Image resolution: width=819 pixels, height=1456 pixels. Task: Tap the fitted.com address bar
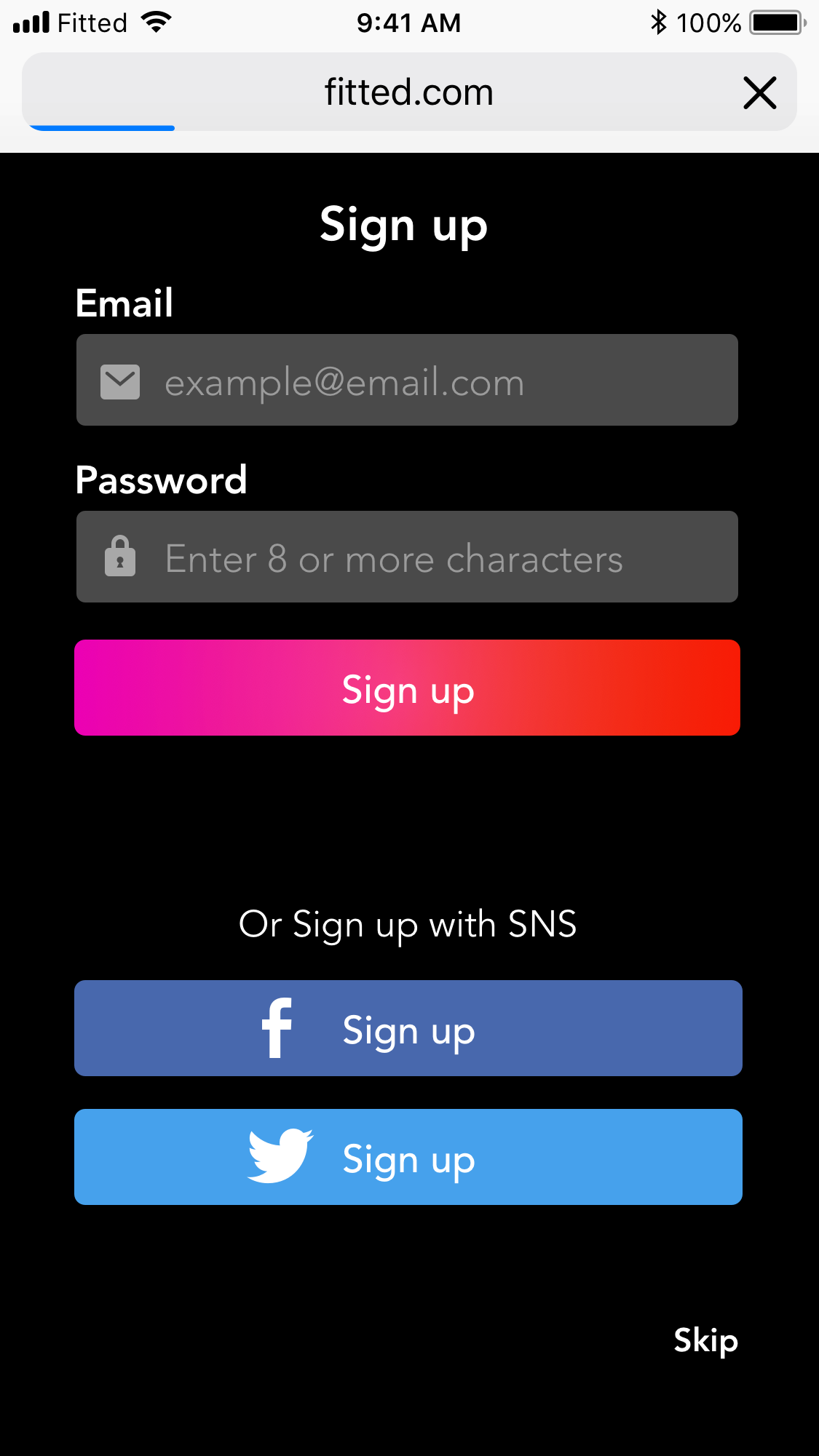pyautogui.click(x=409, y=92)
